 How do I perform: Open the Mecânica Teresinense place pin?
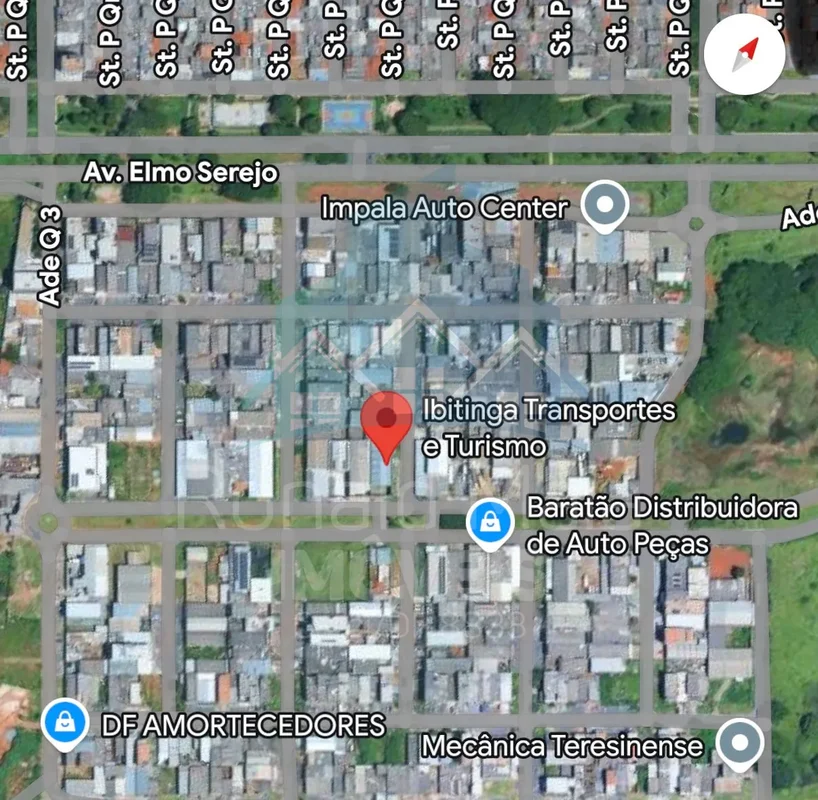point(740,744)
